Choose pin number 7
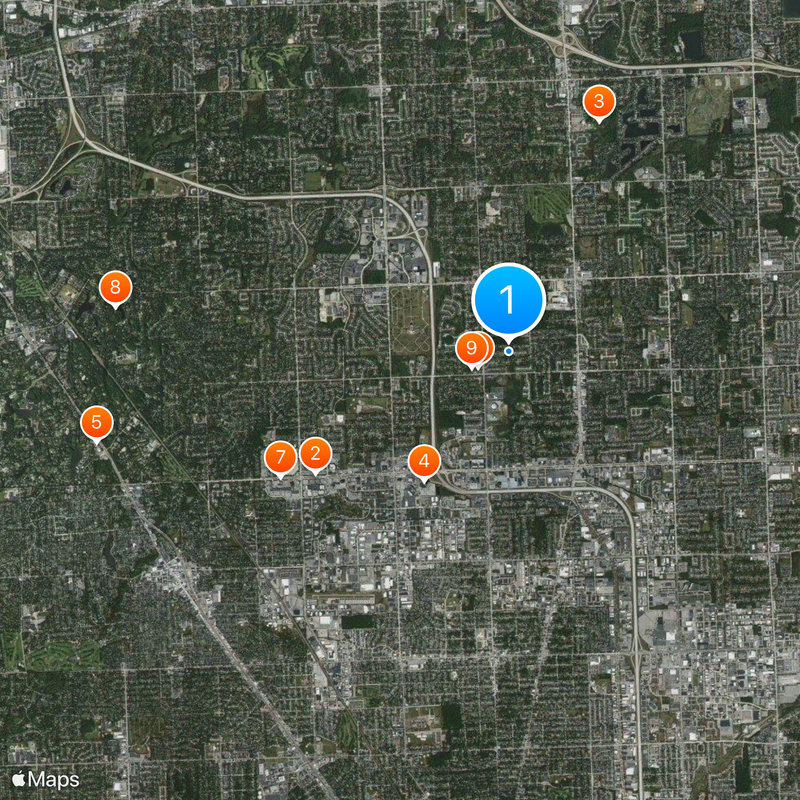The width and height of the screenshot is (800, 800). click(280, 458)
